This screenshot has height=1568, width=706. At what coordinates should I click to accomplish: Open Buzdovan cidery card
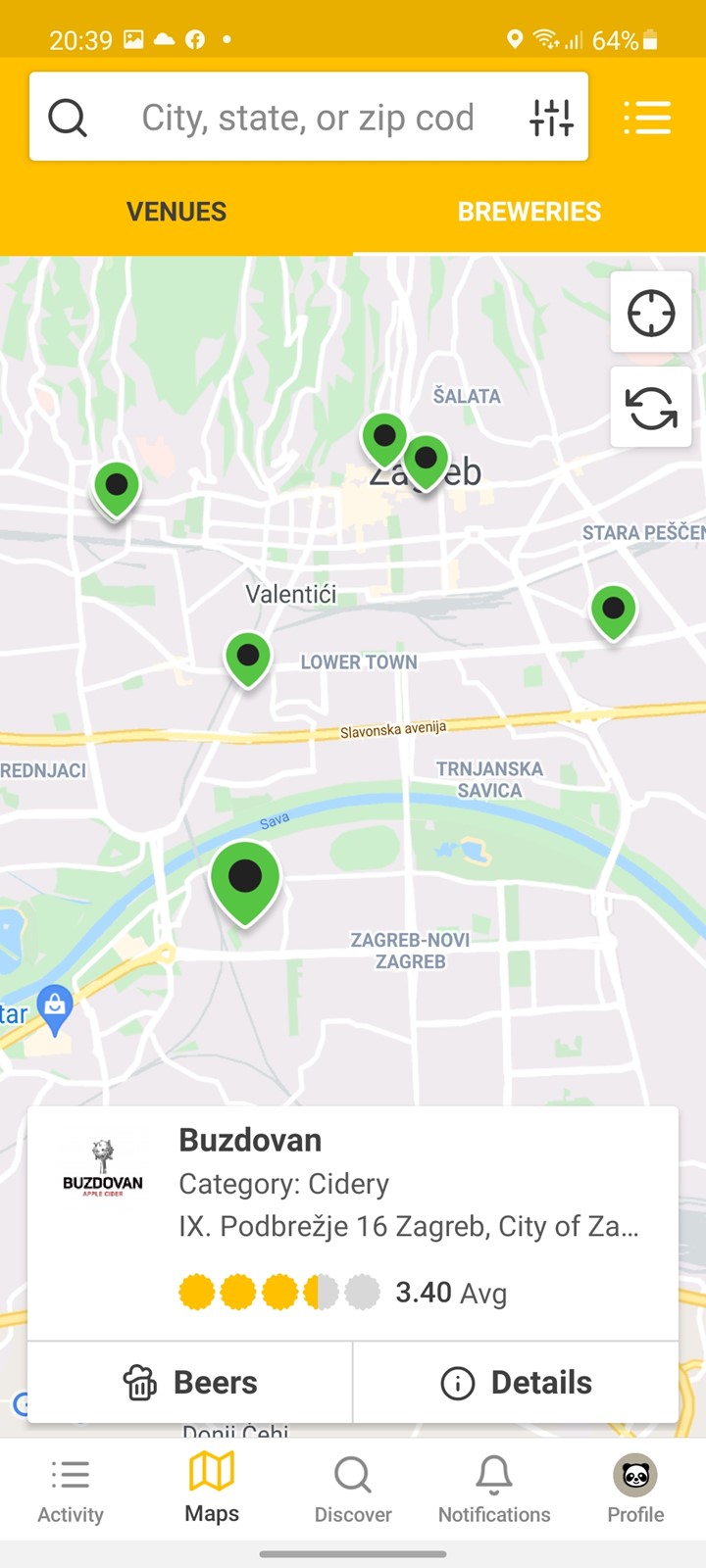click(353, 1224)
